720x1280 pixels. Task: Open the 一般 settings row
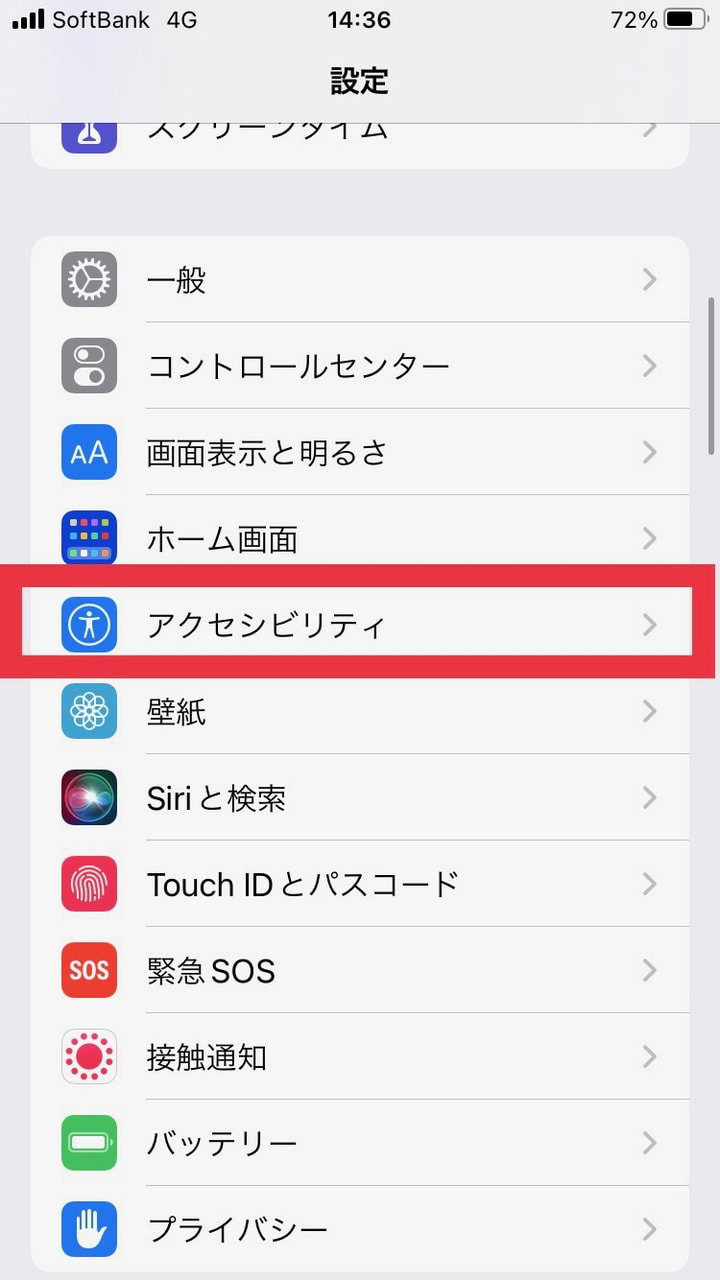pyautogui.click(x=360, y=280)
